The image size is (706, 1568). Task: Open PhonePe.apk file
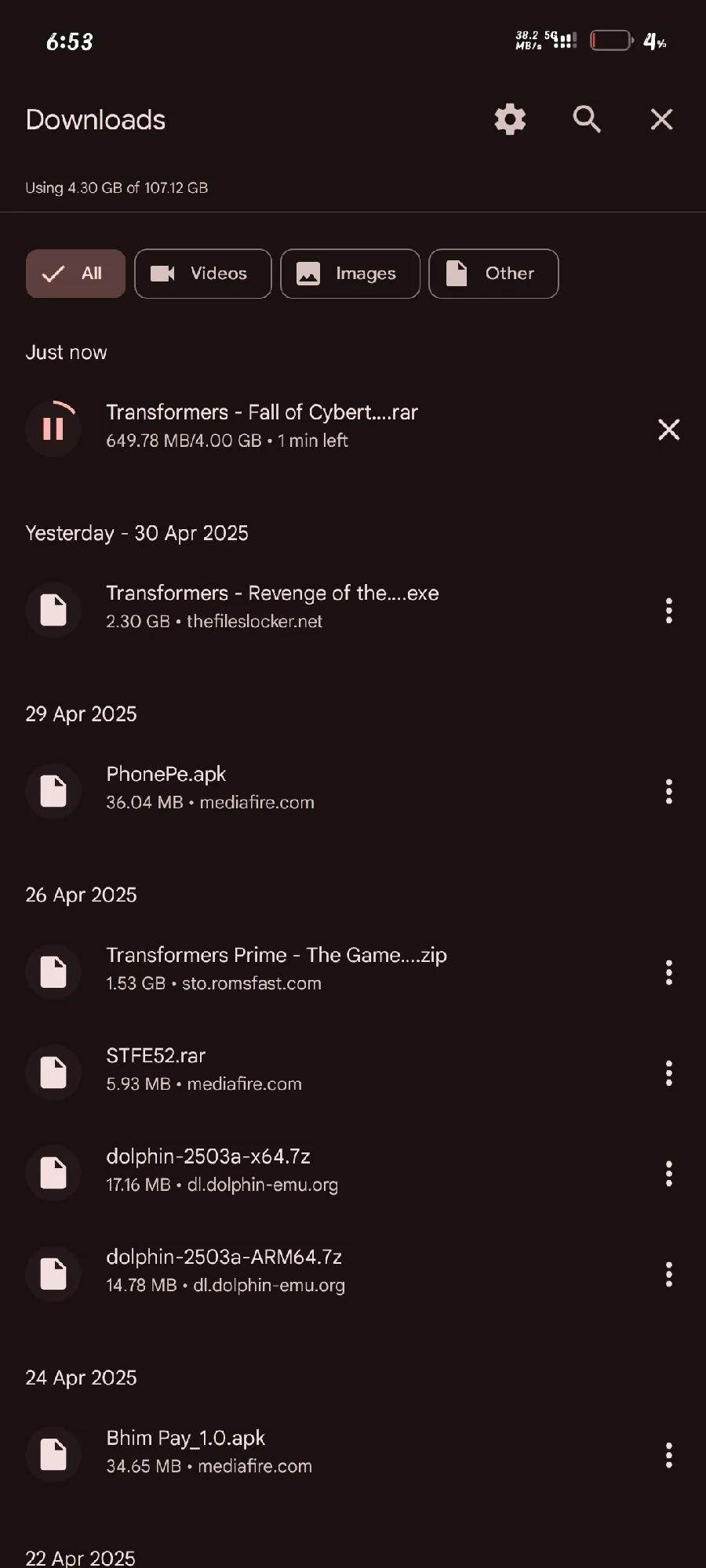pos(210,787)
